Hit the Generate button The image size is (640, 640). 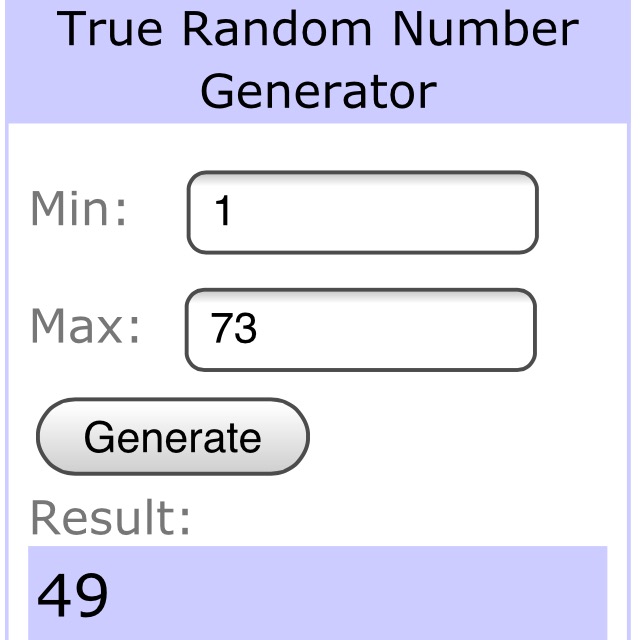pyautogui.click(x=172, y=437)
